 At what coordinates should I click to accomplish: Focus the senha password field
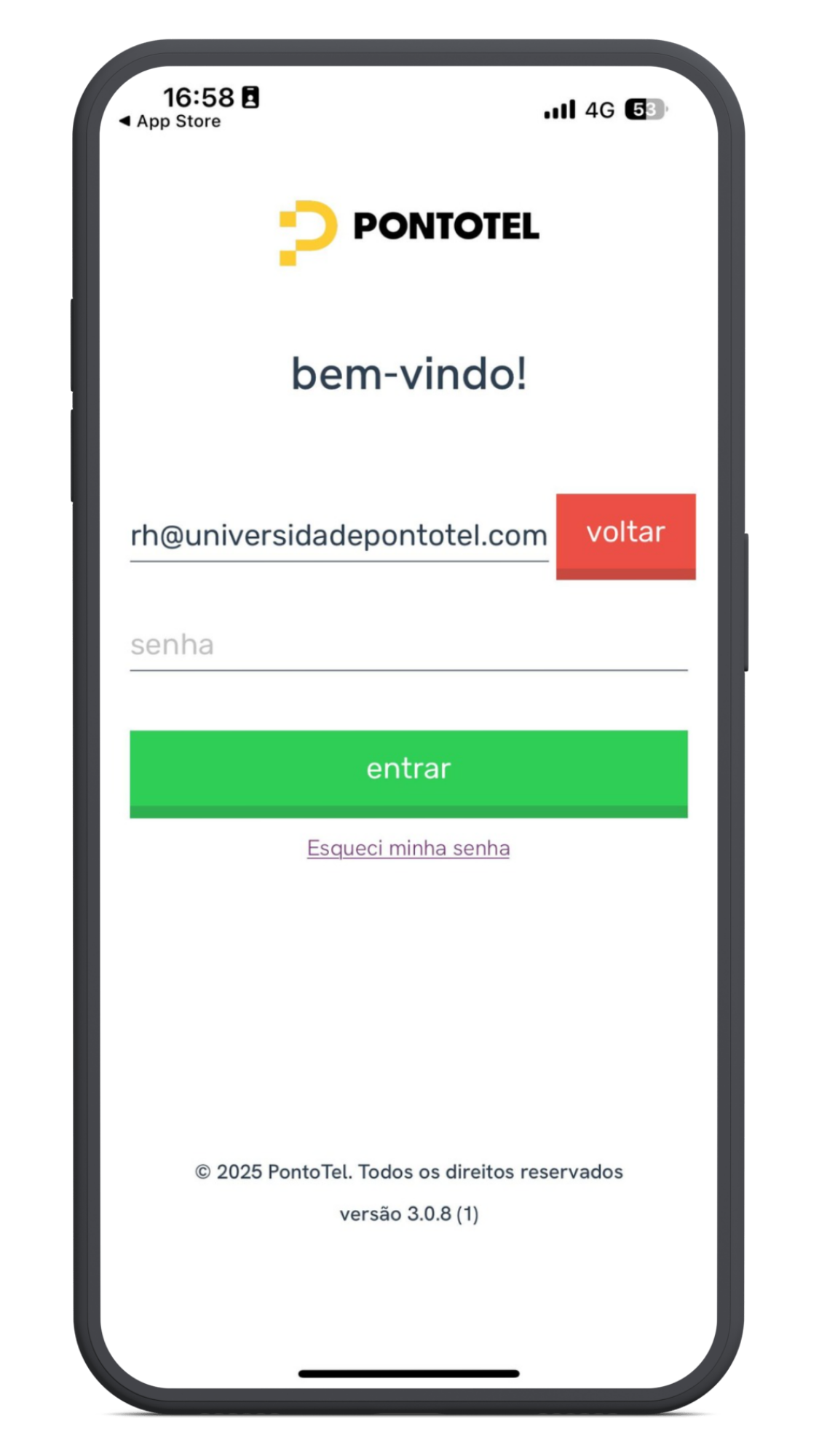click(408, 646)
